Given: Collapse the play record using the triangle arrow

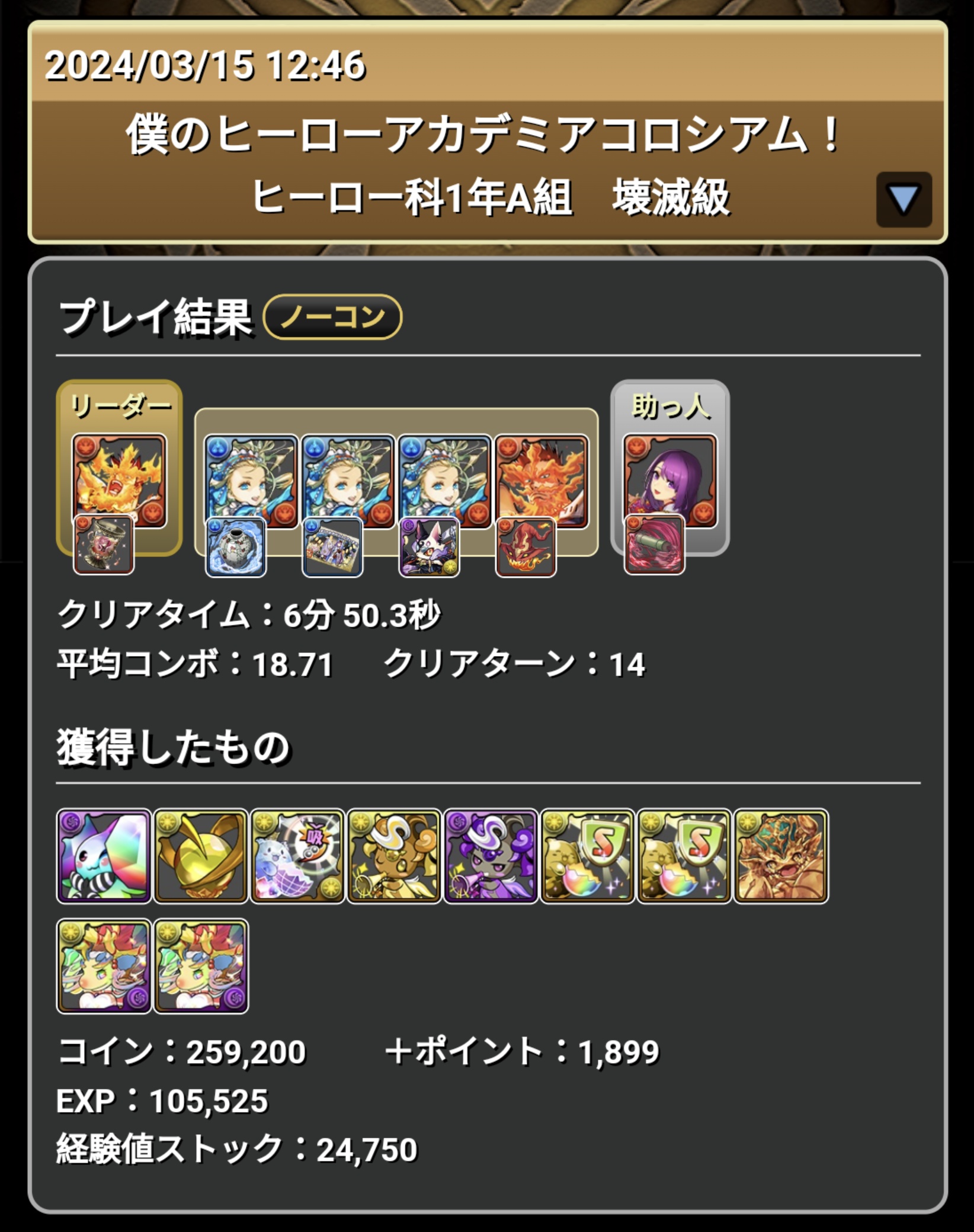Looking at the screenshot, I should tap(903, 200).
